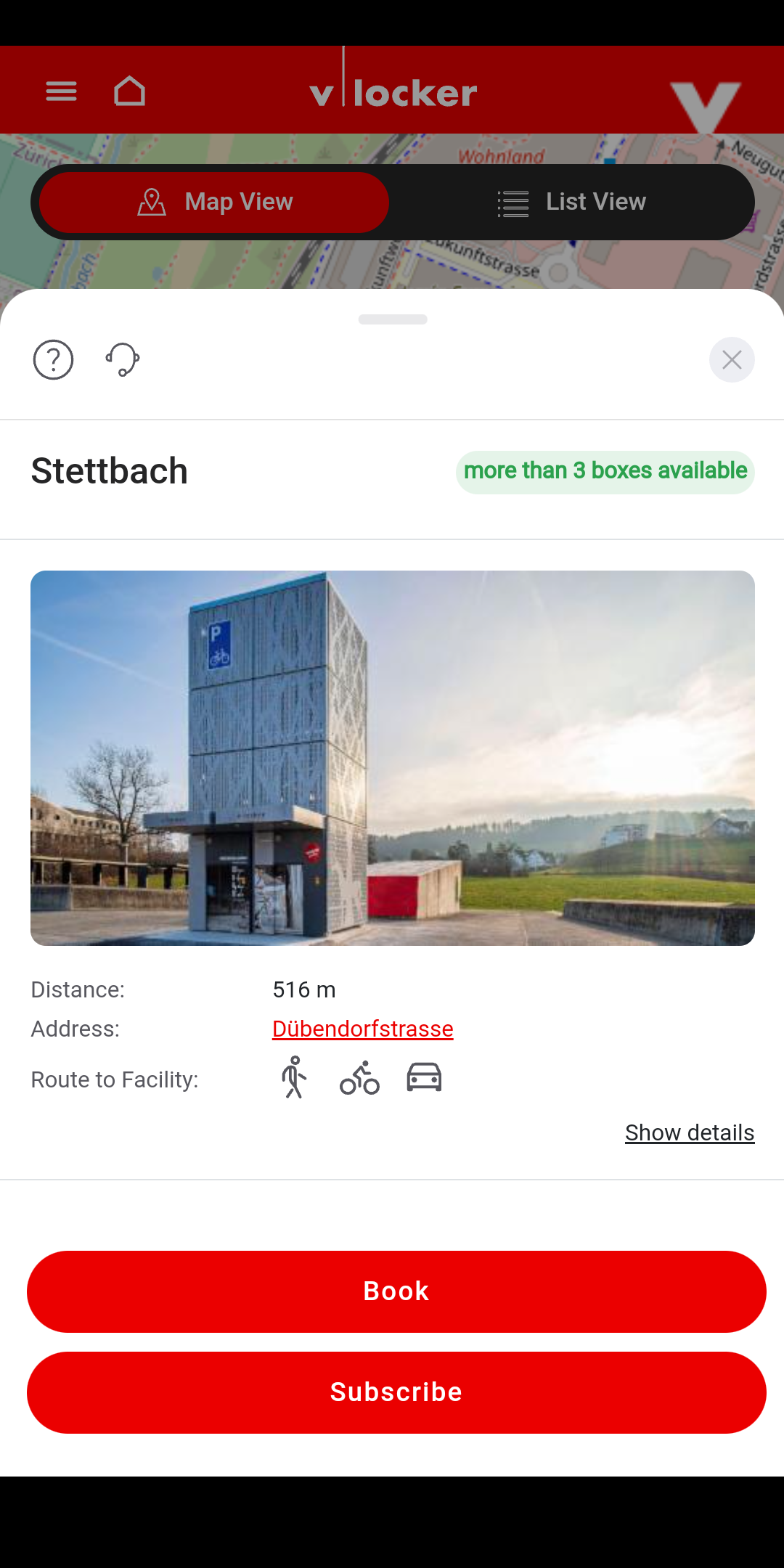The height and width of the screenshot is (1568, 784).
Task: Open the hamburger menu
Action: click(61, 91)
